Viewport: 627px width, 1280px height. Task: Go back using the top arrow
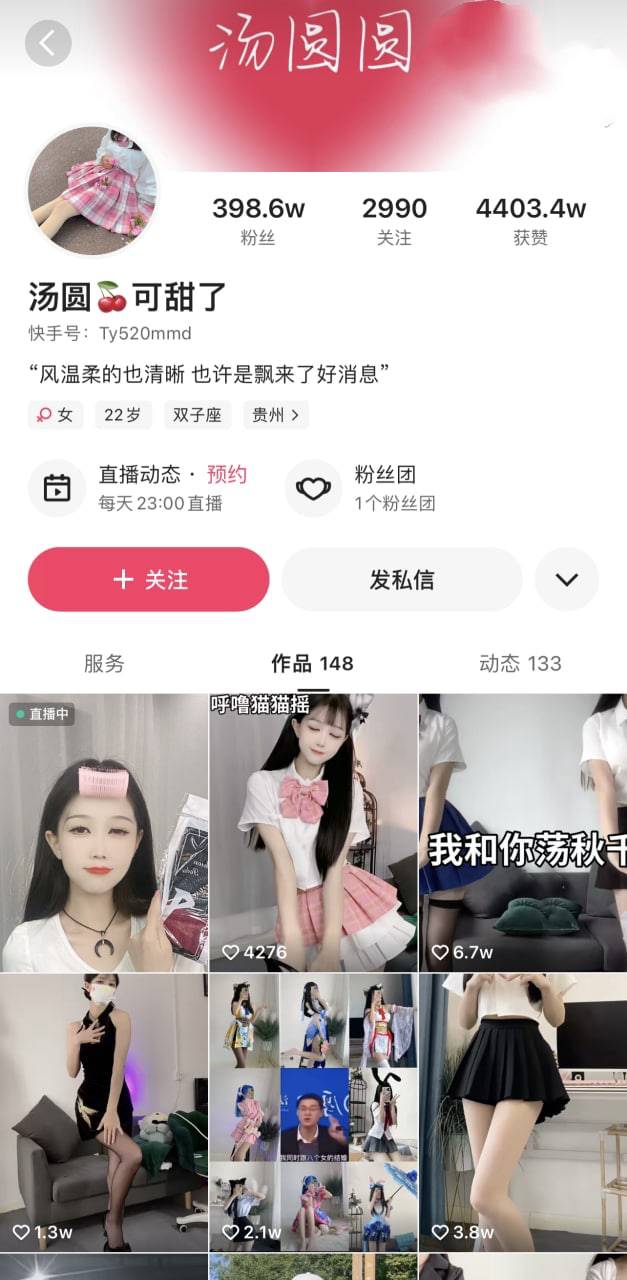tap(48, 43)
